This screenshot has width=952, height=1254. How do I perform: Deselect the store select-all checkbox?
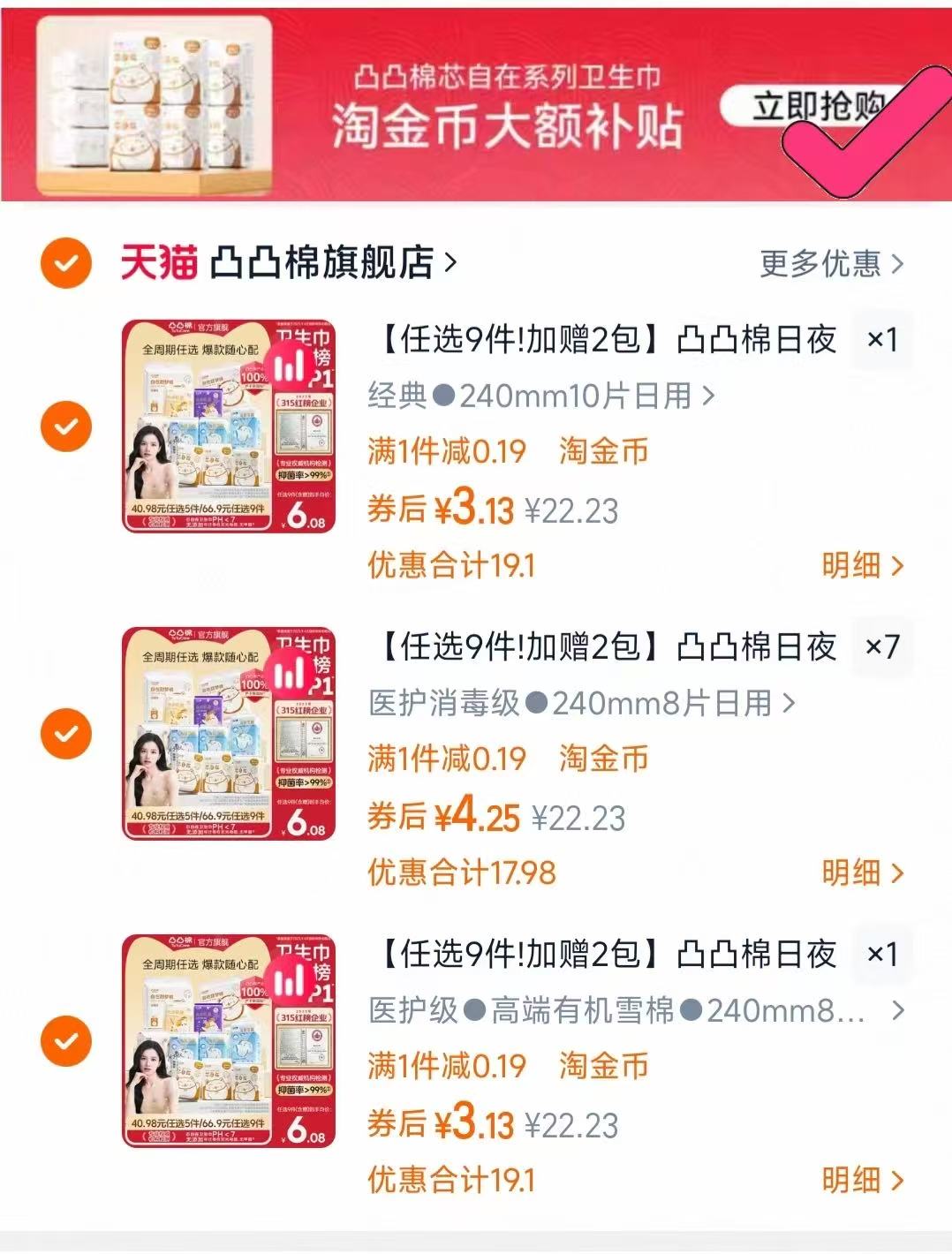point(65,261)
